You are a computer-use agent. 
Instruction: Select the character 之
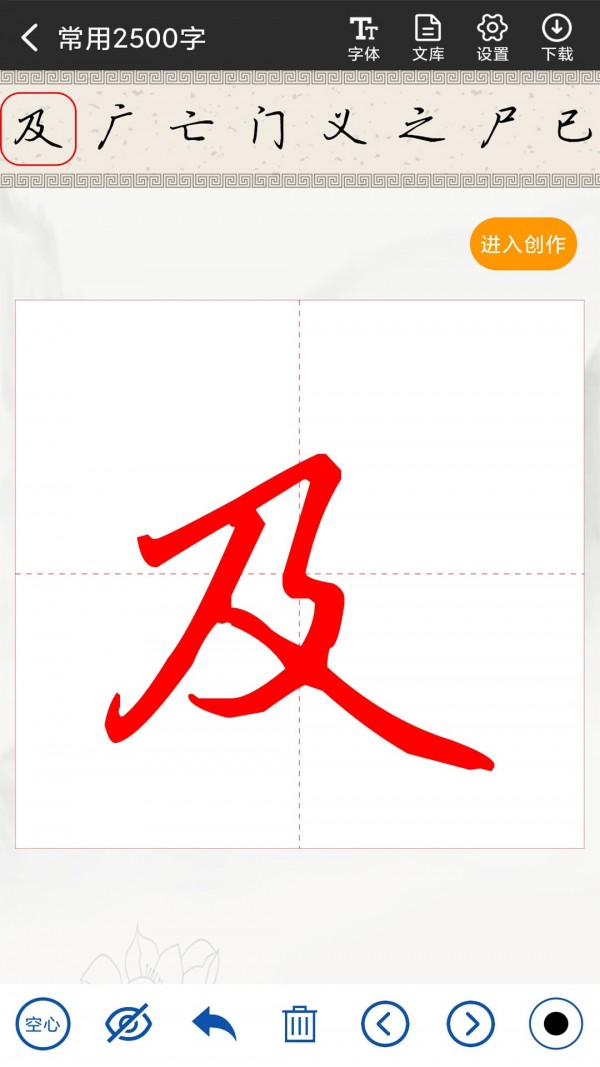pos(421,130)
